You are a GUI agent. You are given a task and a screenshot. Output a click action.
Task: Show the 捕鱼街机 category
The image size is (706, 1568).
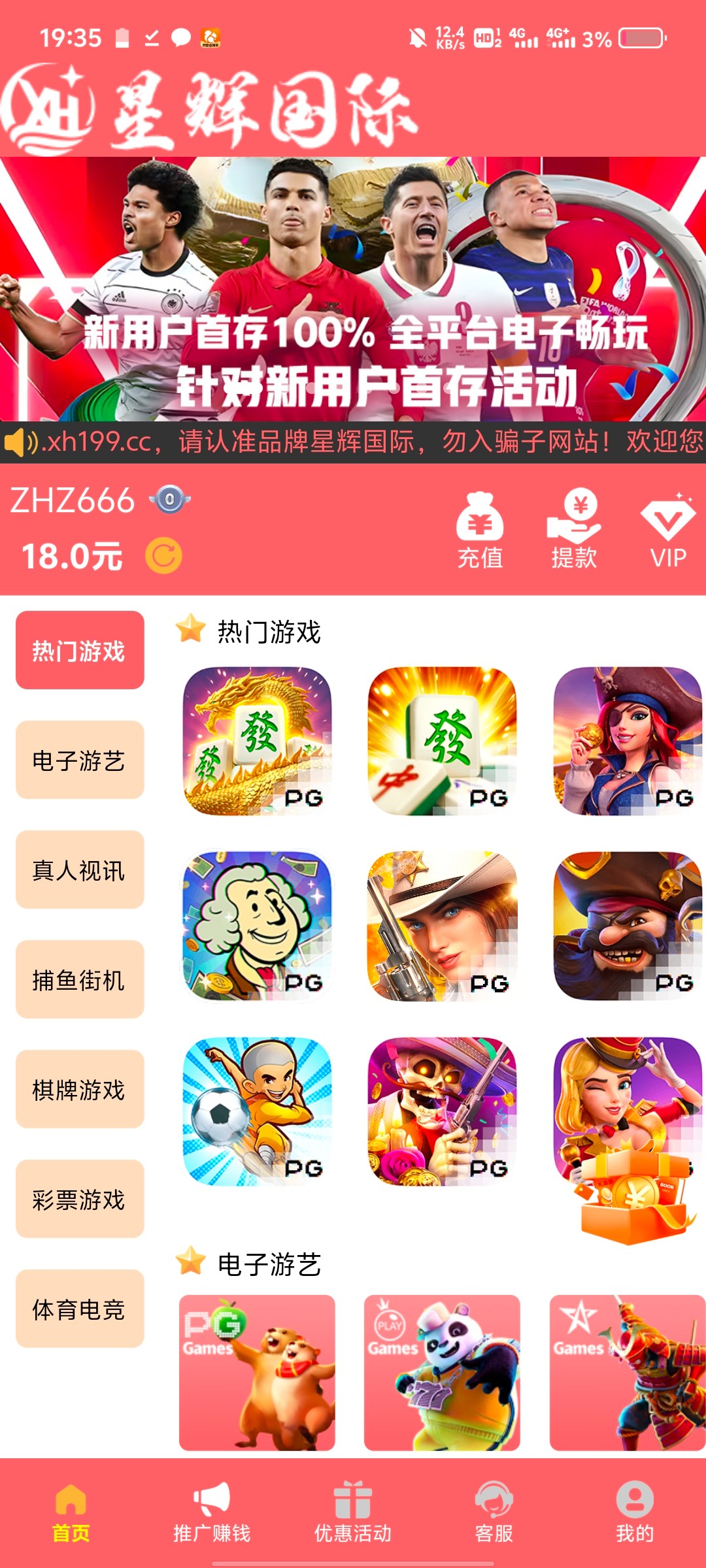pos(80,979)
